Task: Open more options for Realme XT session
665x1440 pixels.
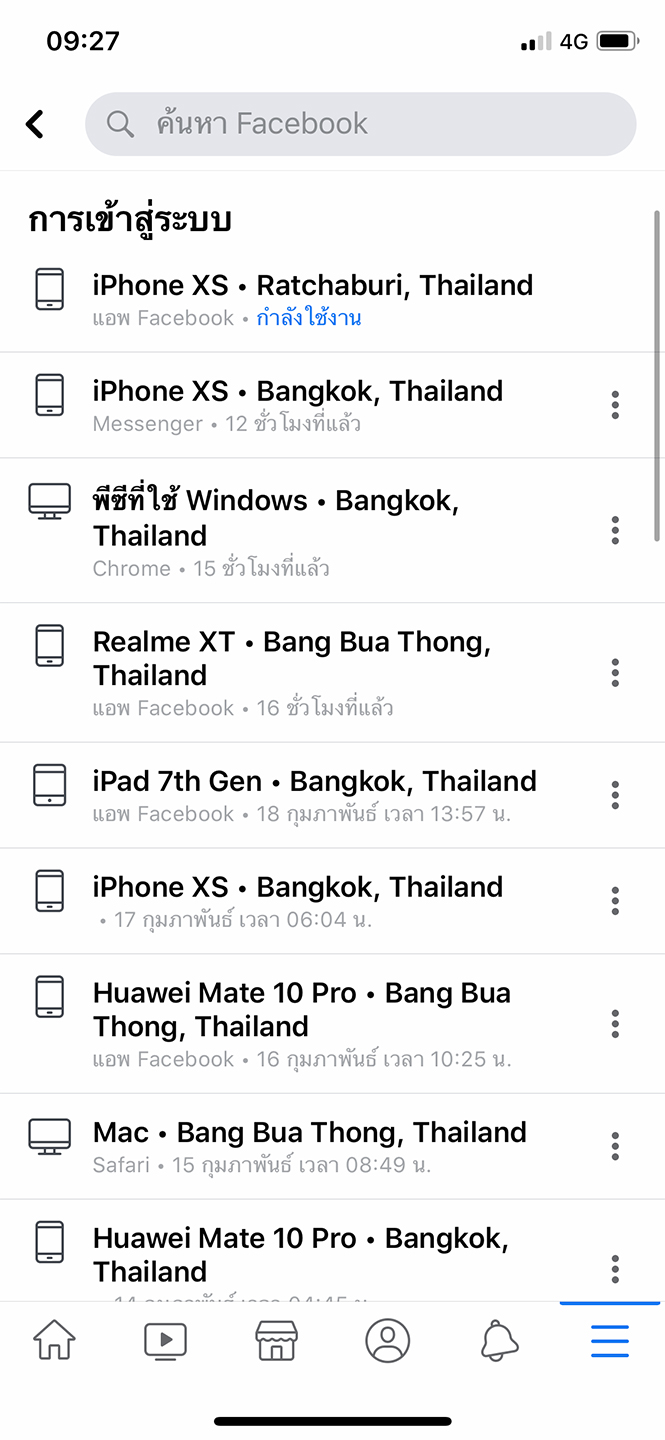Action: coord(615,672)
